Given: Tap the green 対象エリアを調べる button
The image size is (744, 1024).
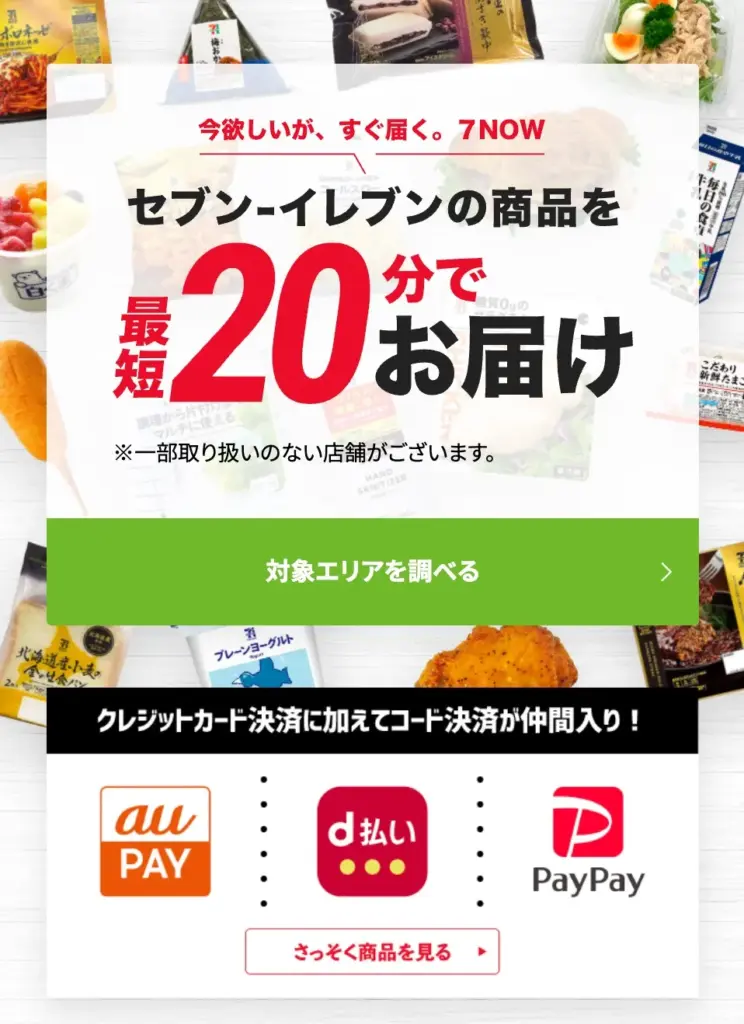Looking at the screenshot, I should [372, 571].
